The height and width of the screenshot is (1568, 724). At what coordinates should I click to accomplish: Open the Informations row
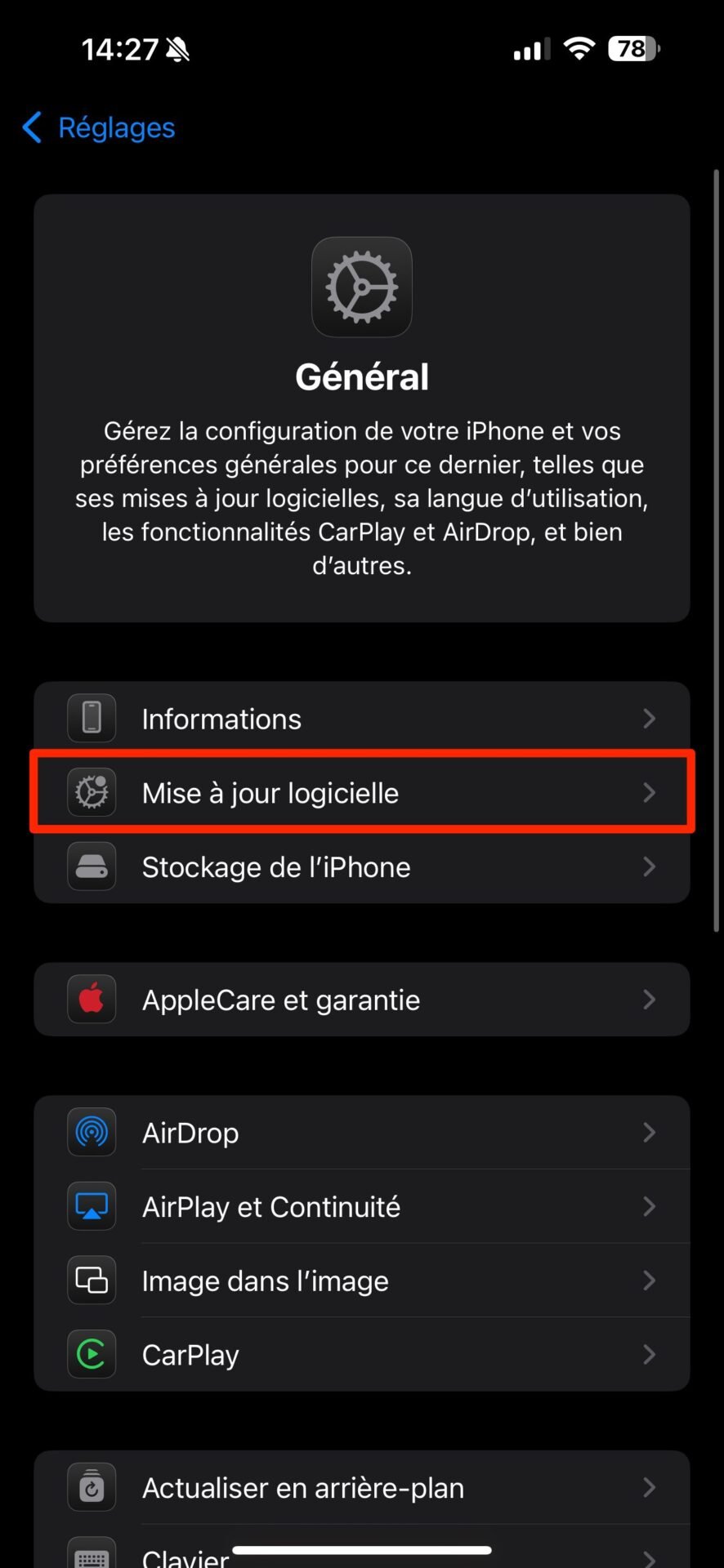click(362, 719)
